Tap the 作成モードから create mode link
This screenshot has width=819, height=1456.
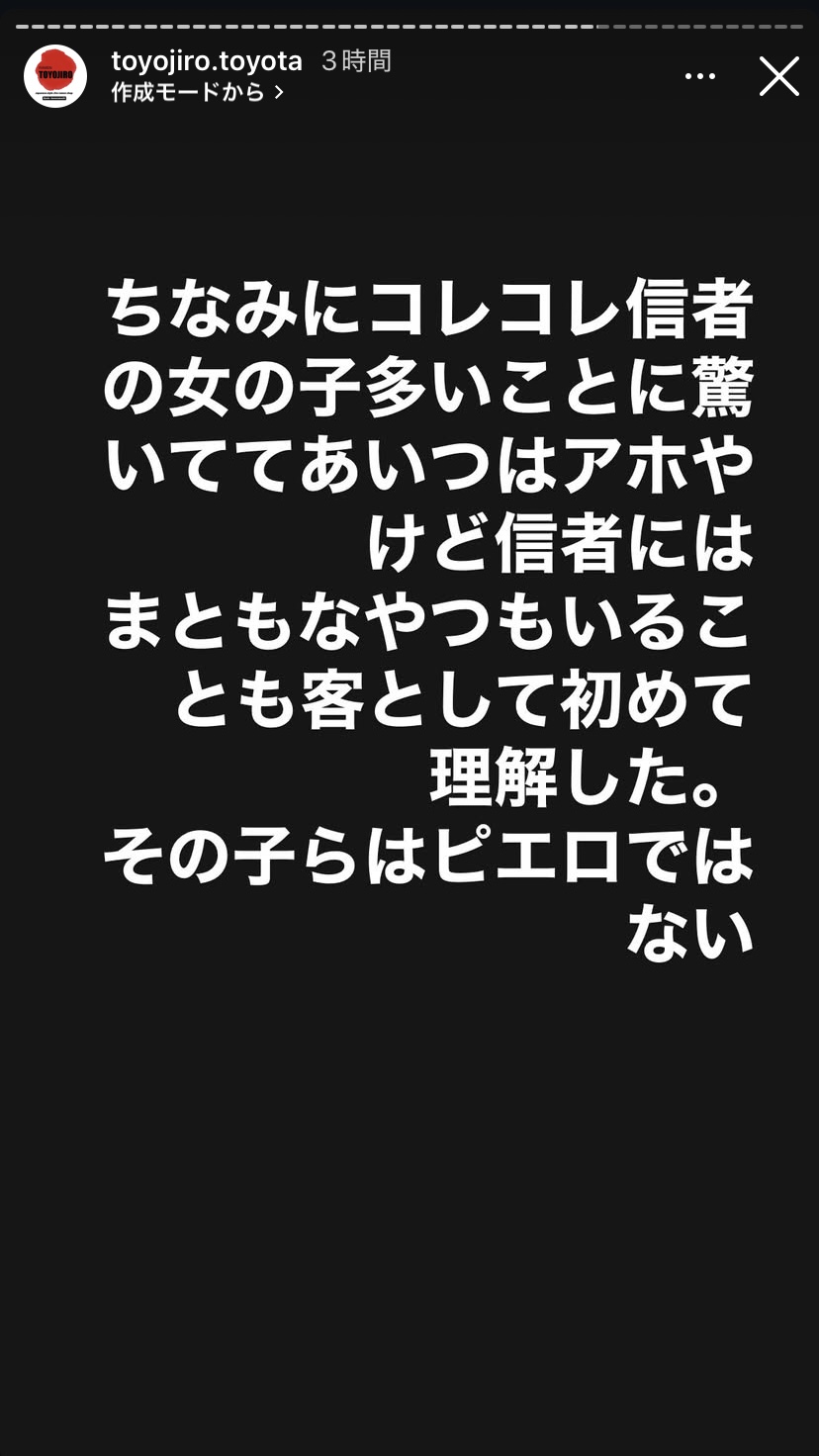[197, 92]
